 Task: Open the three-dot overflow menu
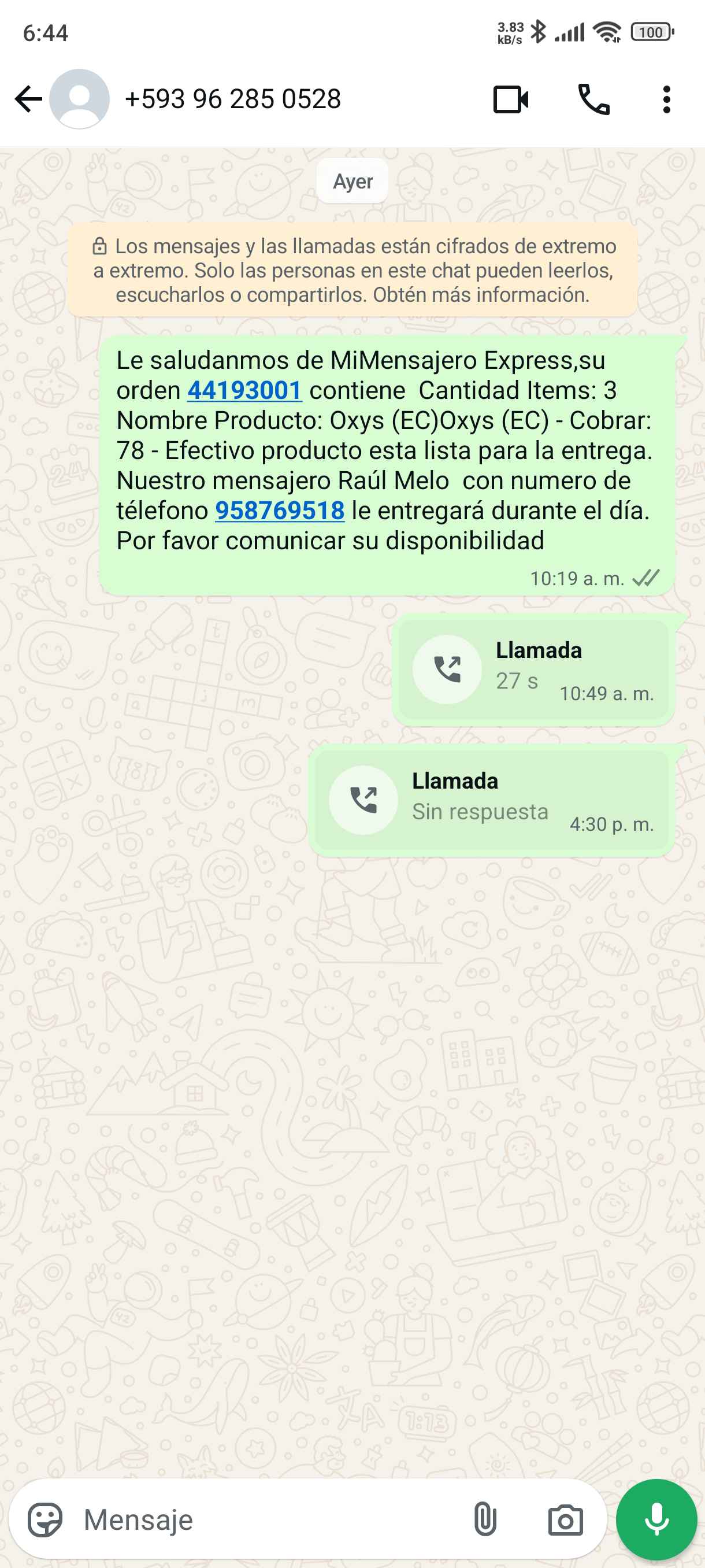point(667,99)
